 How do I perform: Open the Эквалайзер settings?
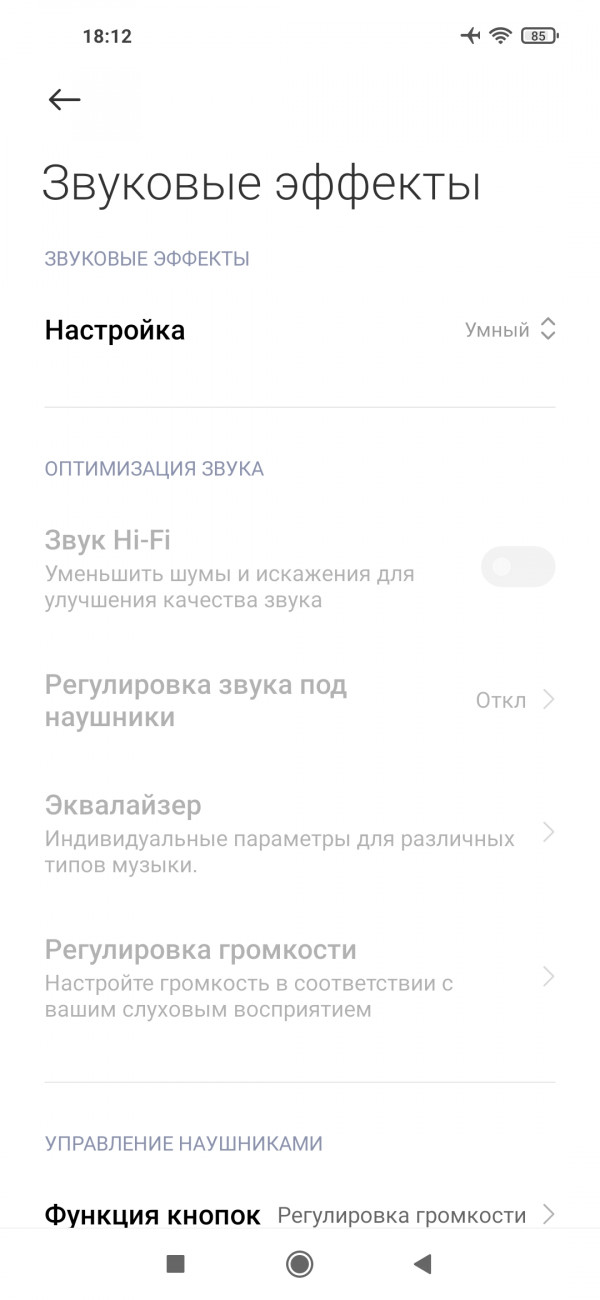point(300,833)
